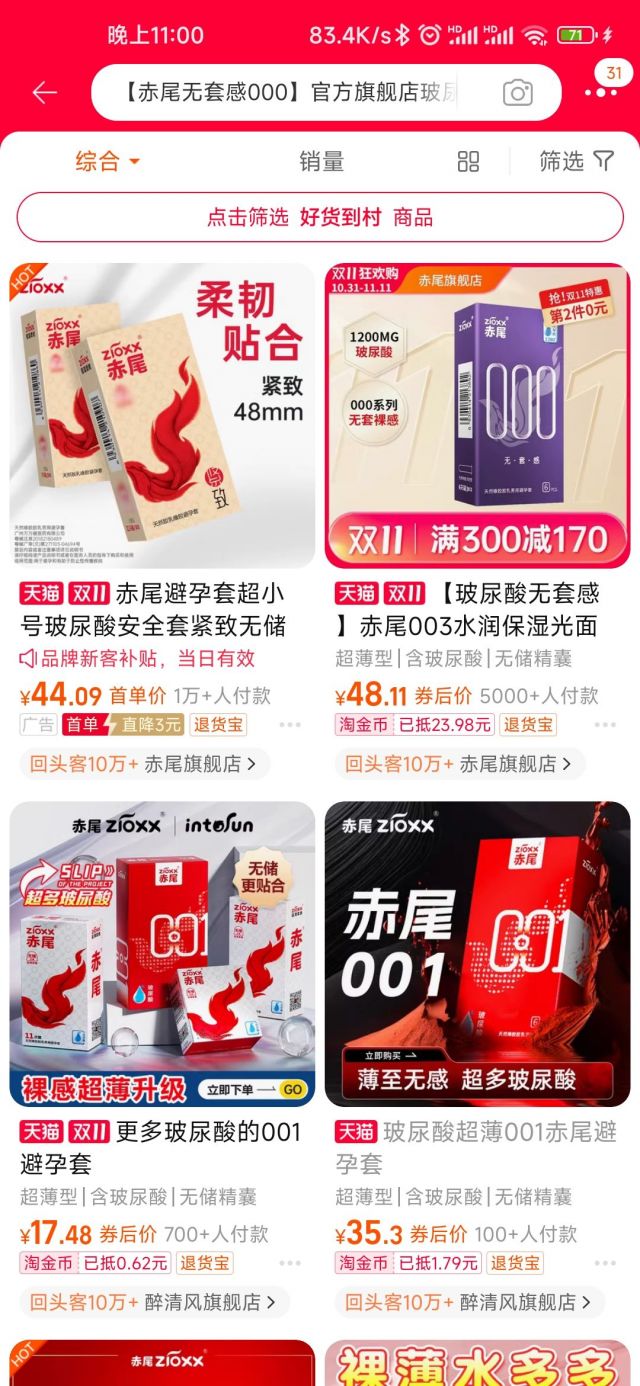Viewport: 640px width, 1386px height.
Task: Open more options for the ¥44.09 item
Action: tap(290, 725)
